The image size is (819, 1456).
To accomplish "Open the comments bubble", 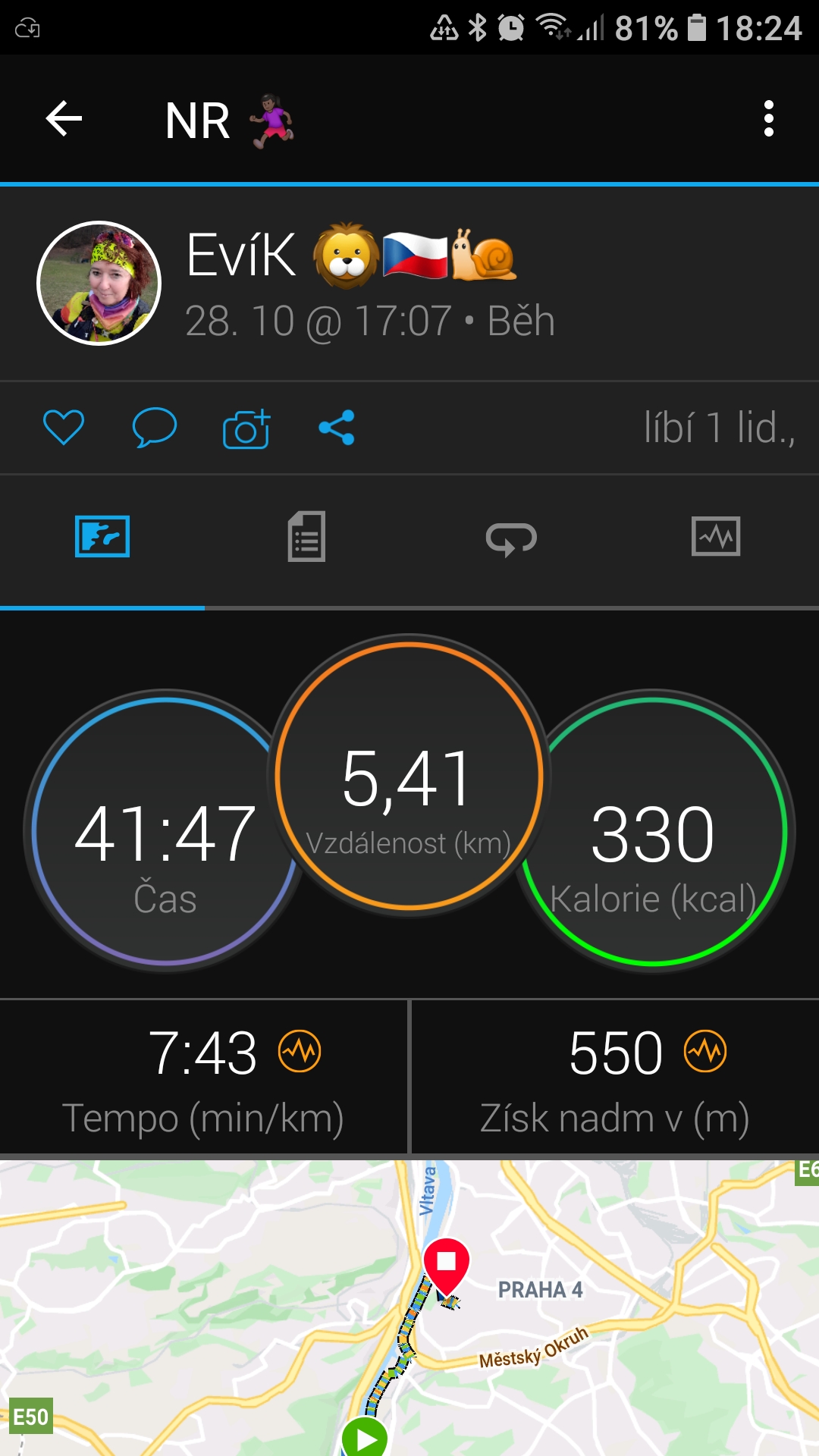I will pos(155,428).
